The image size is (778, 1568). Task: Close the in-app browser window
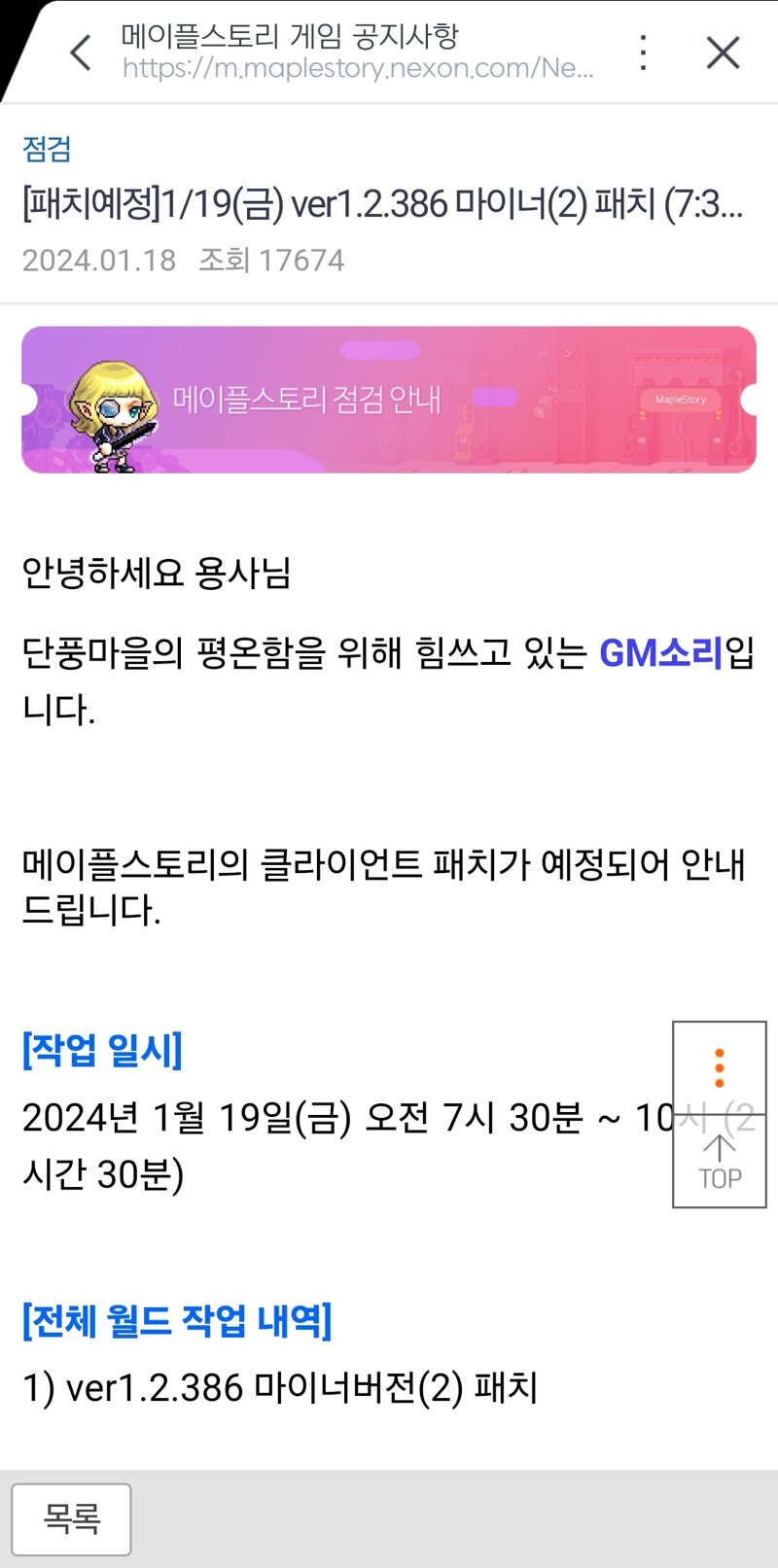coord(723,52)
